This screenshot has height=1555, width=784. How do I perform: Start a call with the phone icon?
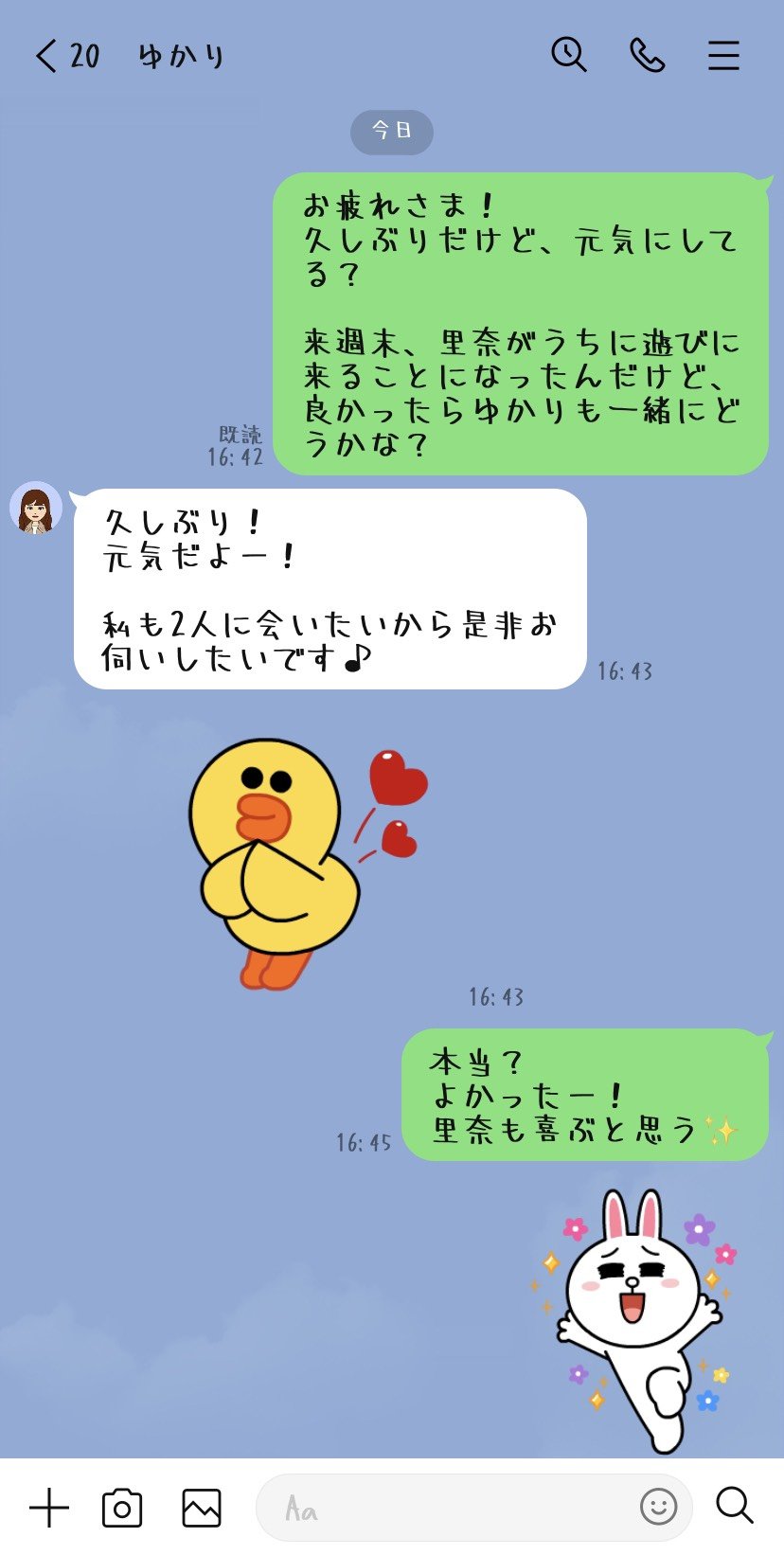pyautogui.click(x=647, y=56)
